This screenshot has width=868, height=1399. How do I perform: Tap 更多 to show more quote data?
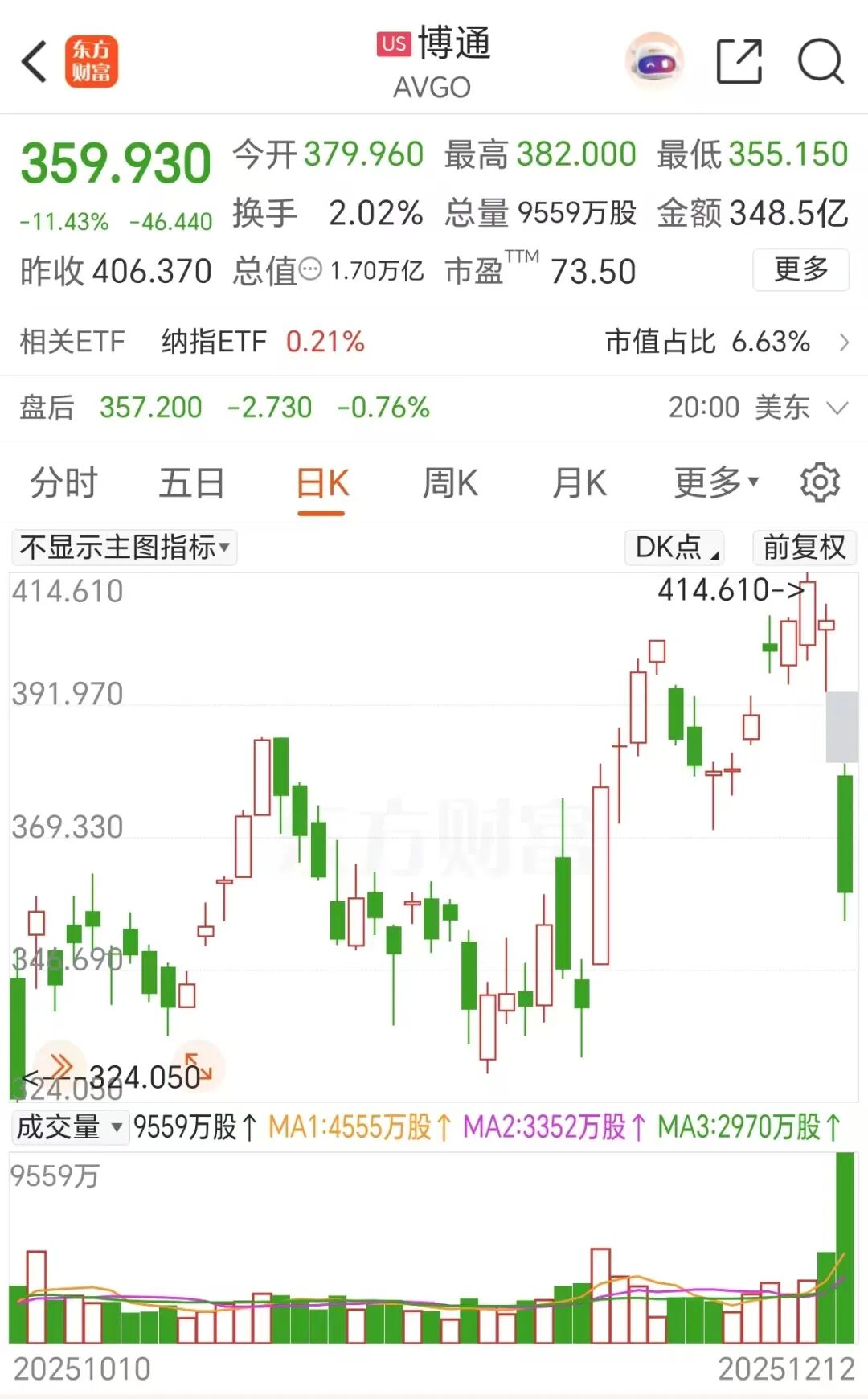tap(800, 269)
